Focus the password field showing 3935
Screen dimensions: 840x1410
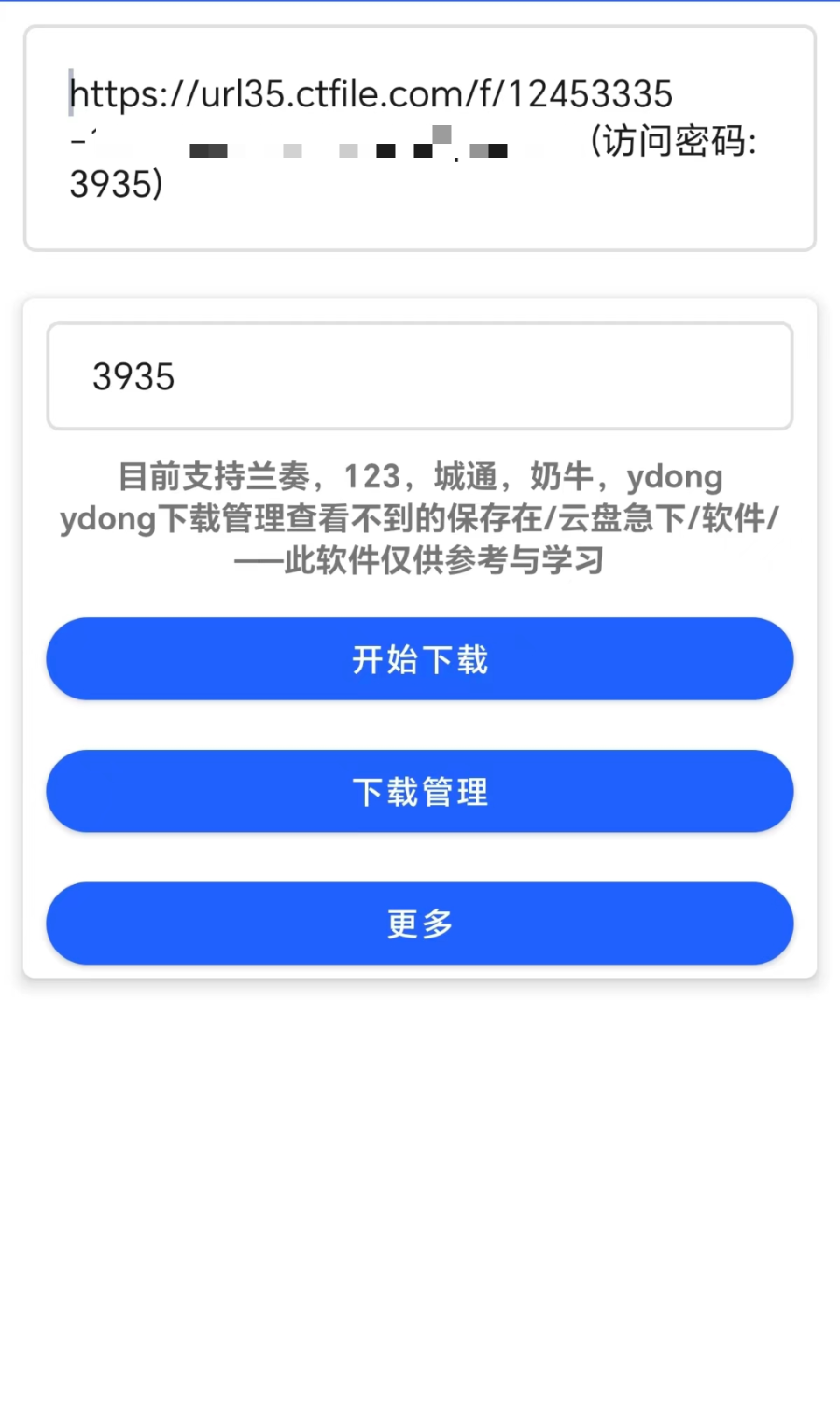coord(420,376)
